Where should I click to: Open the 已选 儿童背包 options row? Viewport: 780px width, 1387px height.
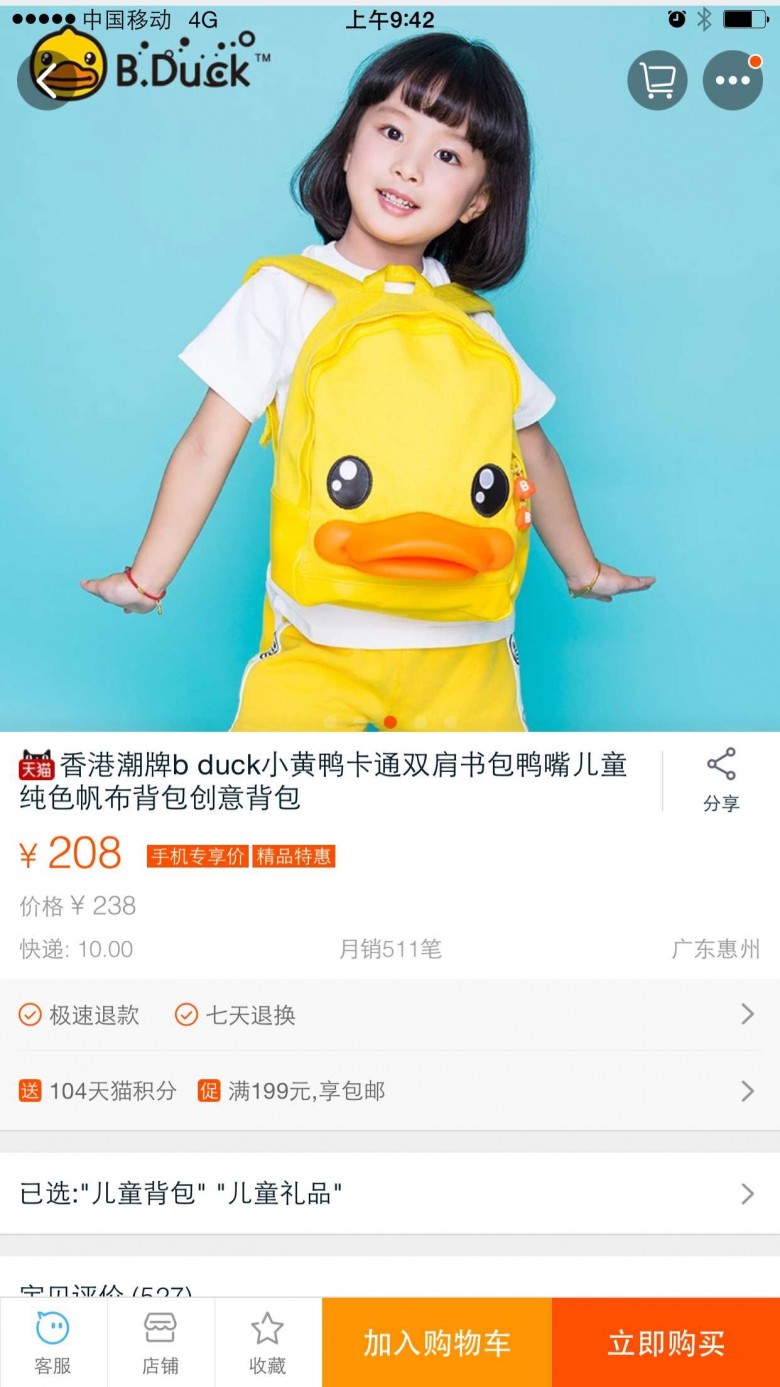coord(390,1193)
